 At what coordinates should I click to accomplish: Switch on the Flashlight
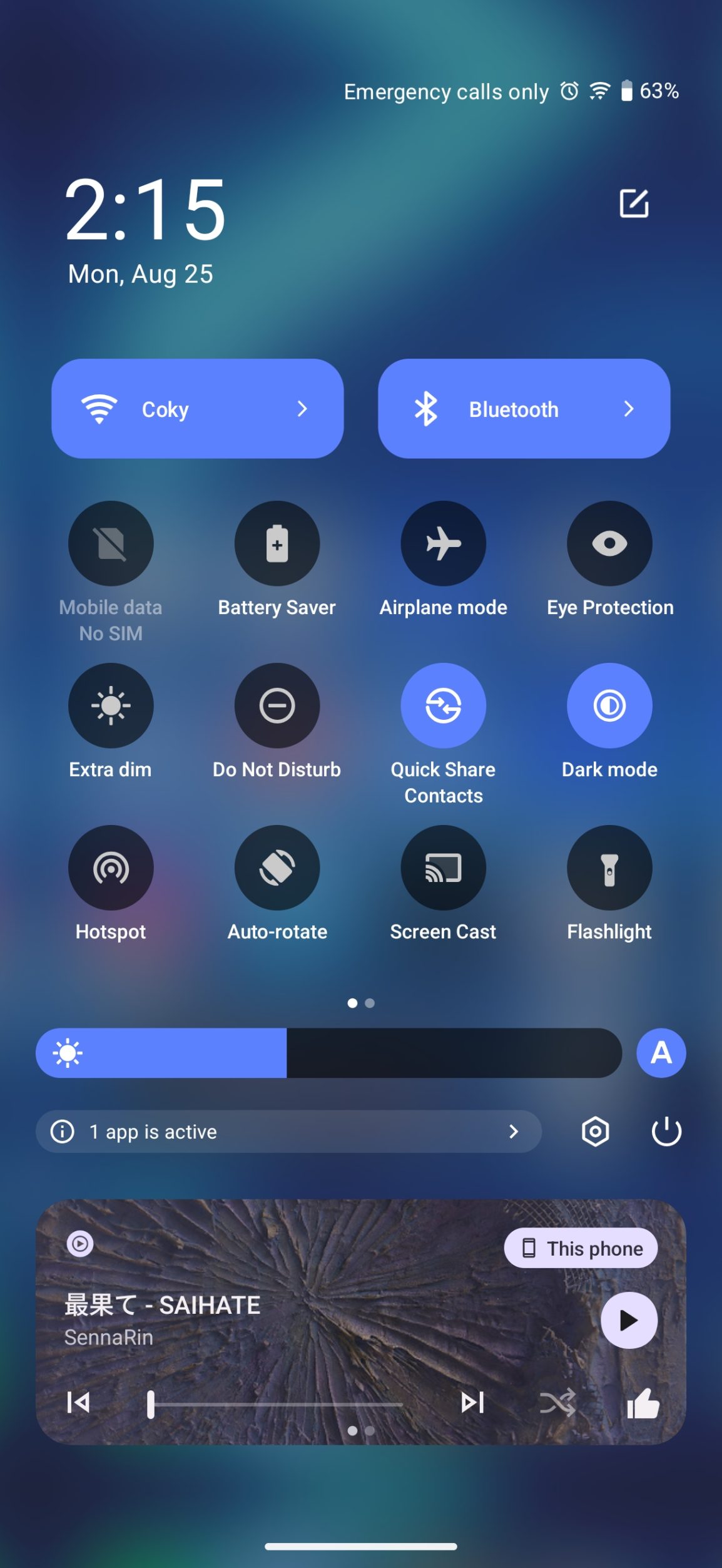609,868
